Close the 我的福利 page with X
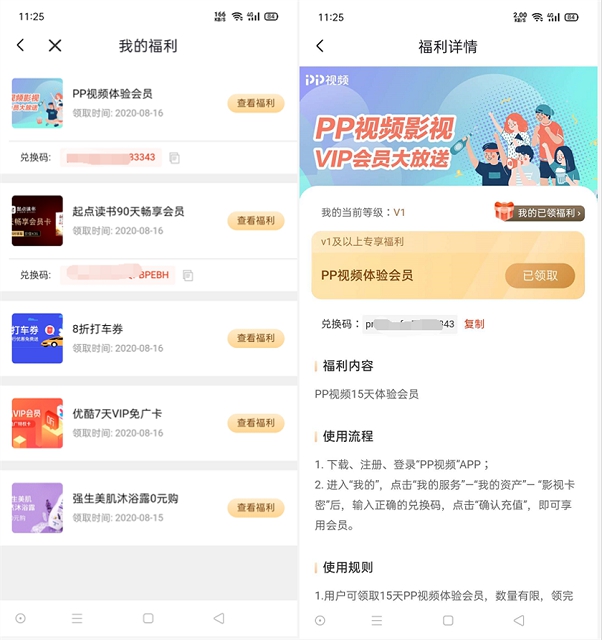The height and width of the screenshot is (640, 602). [55, 46]
